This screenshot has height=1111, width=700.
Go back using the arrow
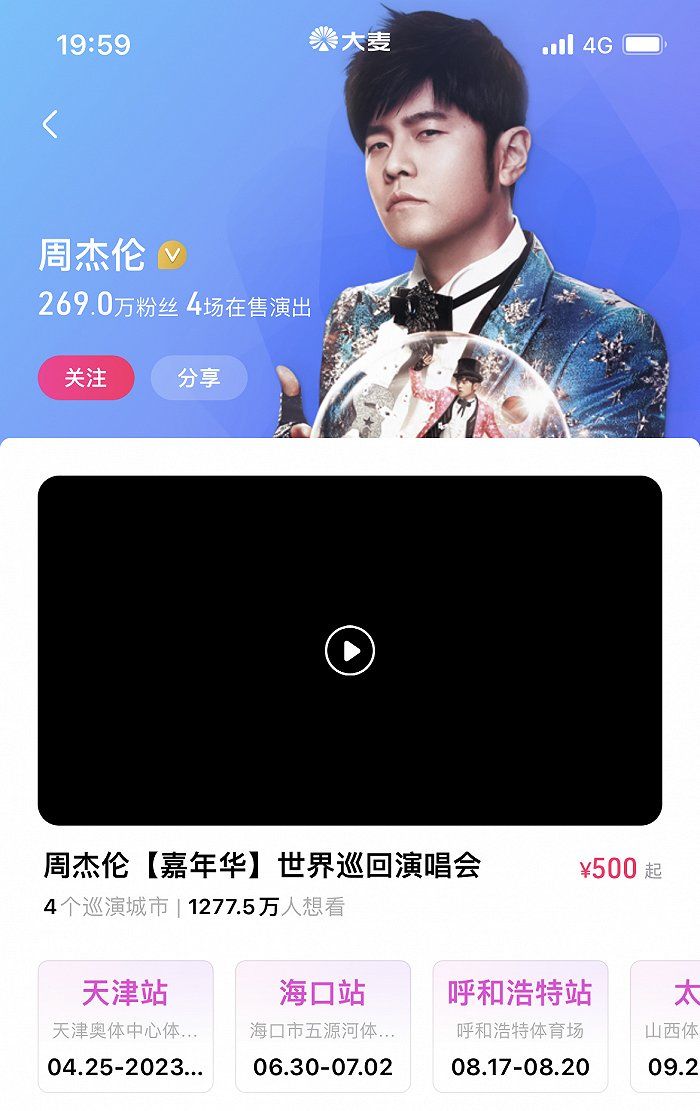[50, 124]
